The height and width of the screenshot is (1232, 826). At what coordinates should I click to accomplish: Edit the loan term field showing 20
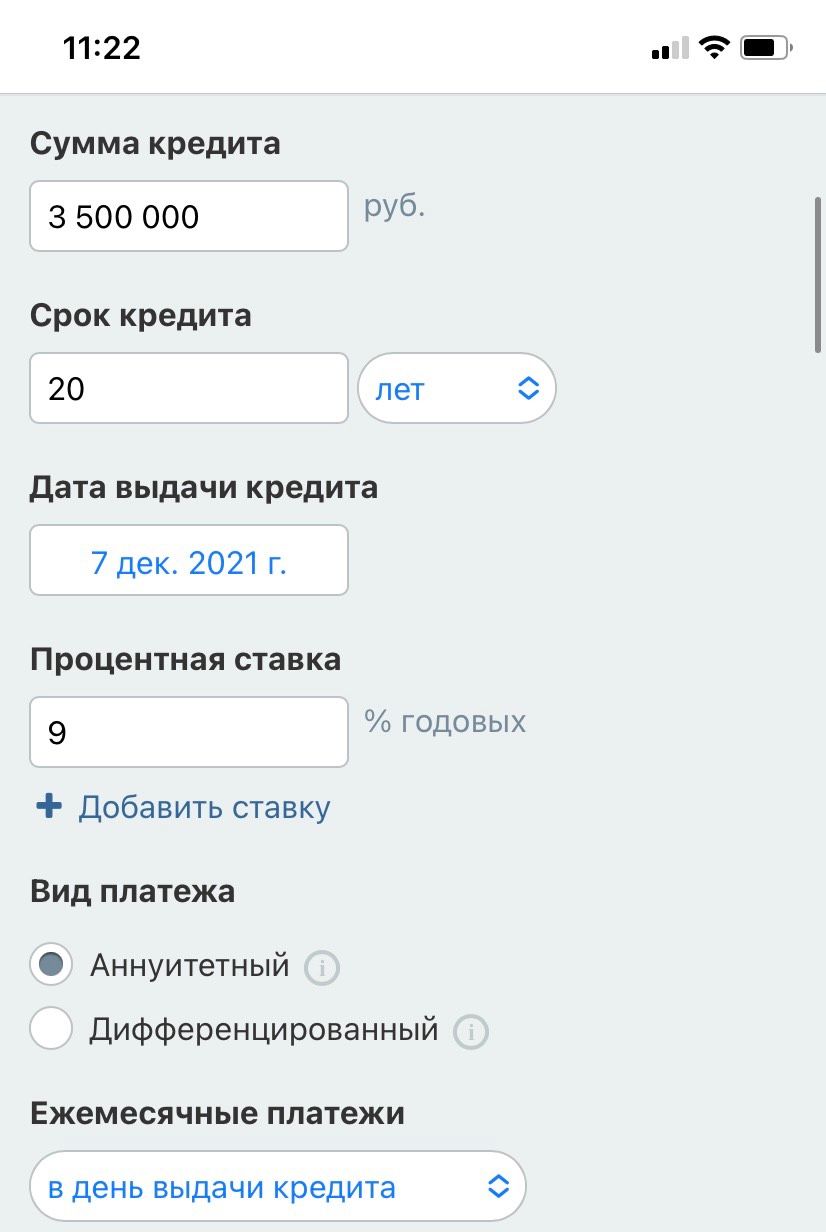pos(188,388)
